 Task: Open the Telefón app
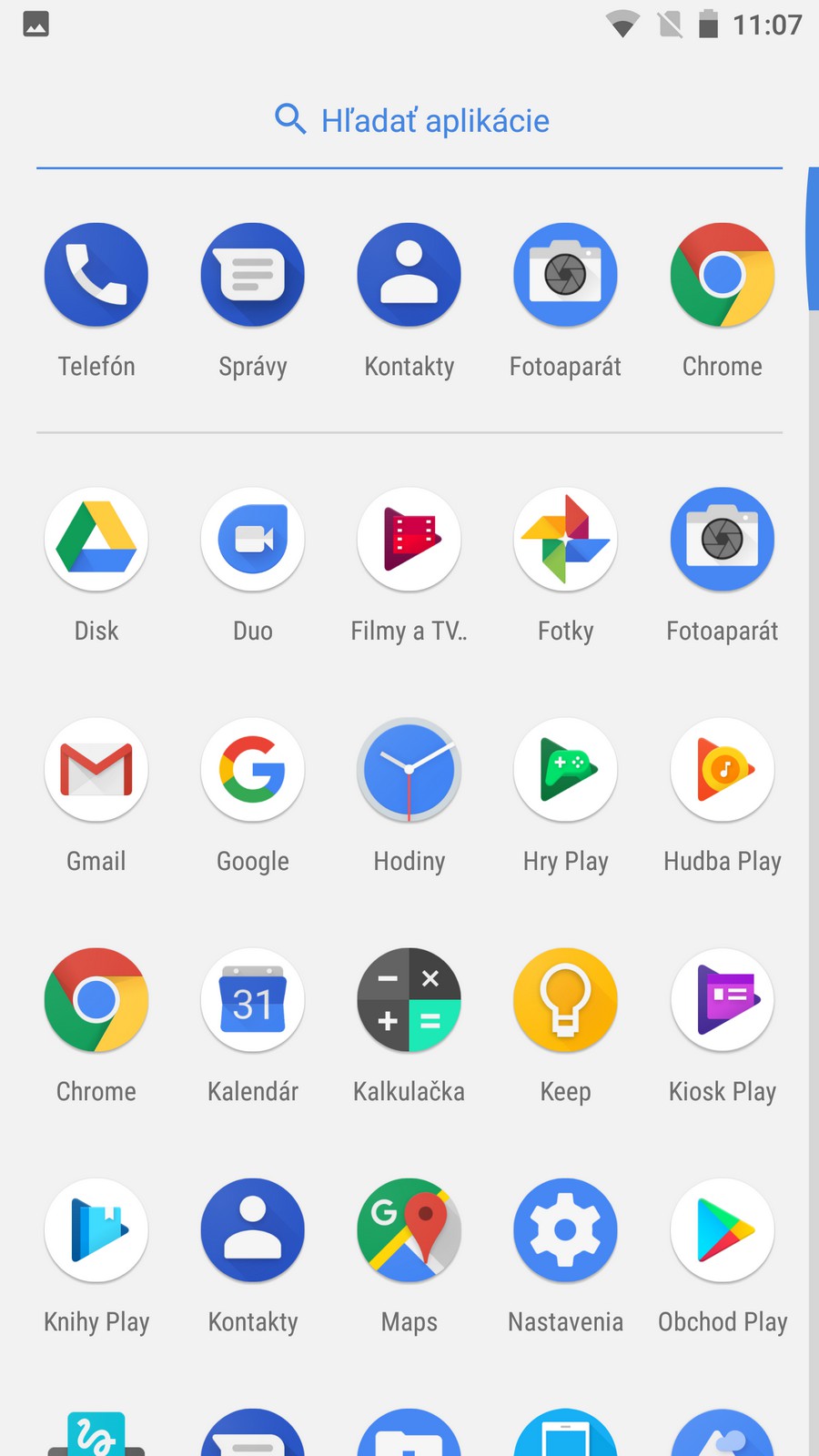click(96, 275)
